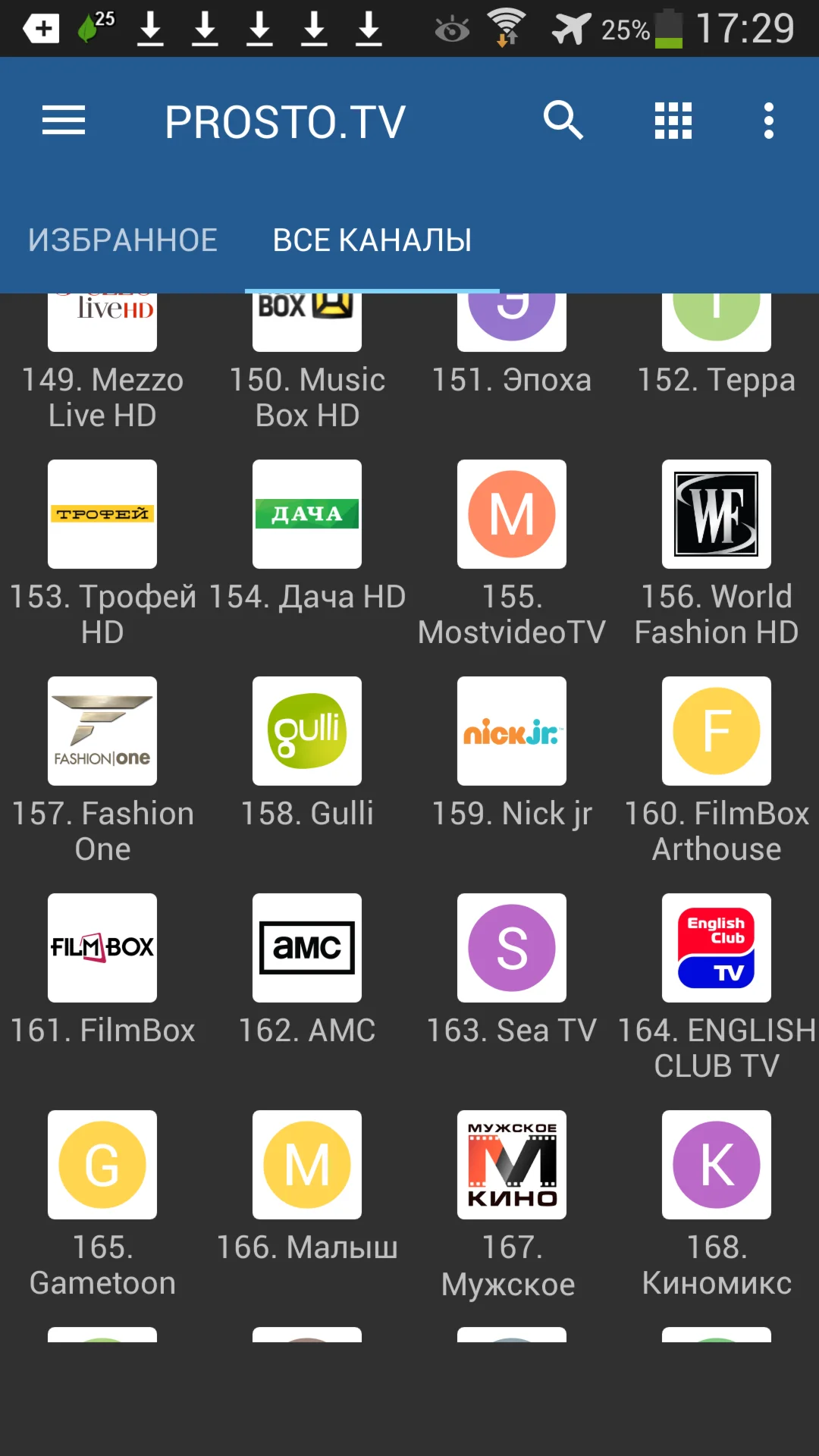
Task: Watch channel 154 Дача HD
Action: [307, 514]
